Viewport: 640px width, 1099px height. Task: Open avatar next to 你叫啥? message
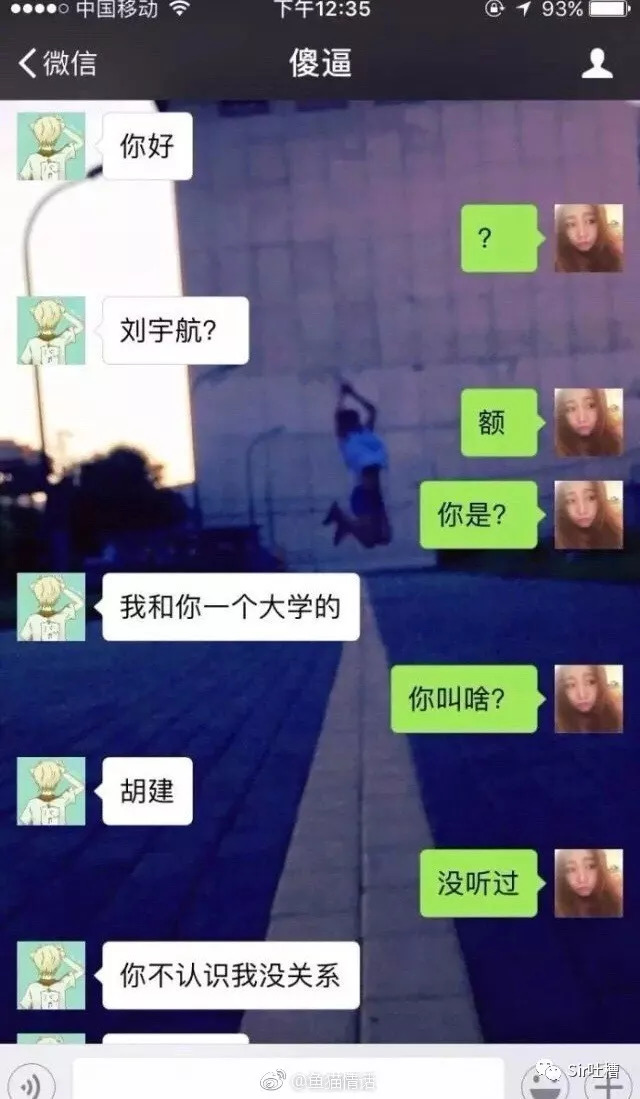(x=588, y=698)
